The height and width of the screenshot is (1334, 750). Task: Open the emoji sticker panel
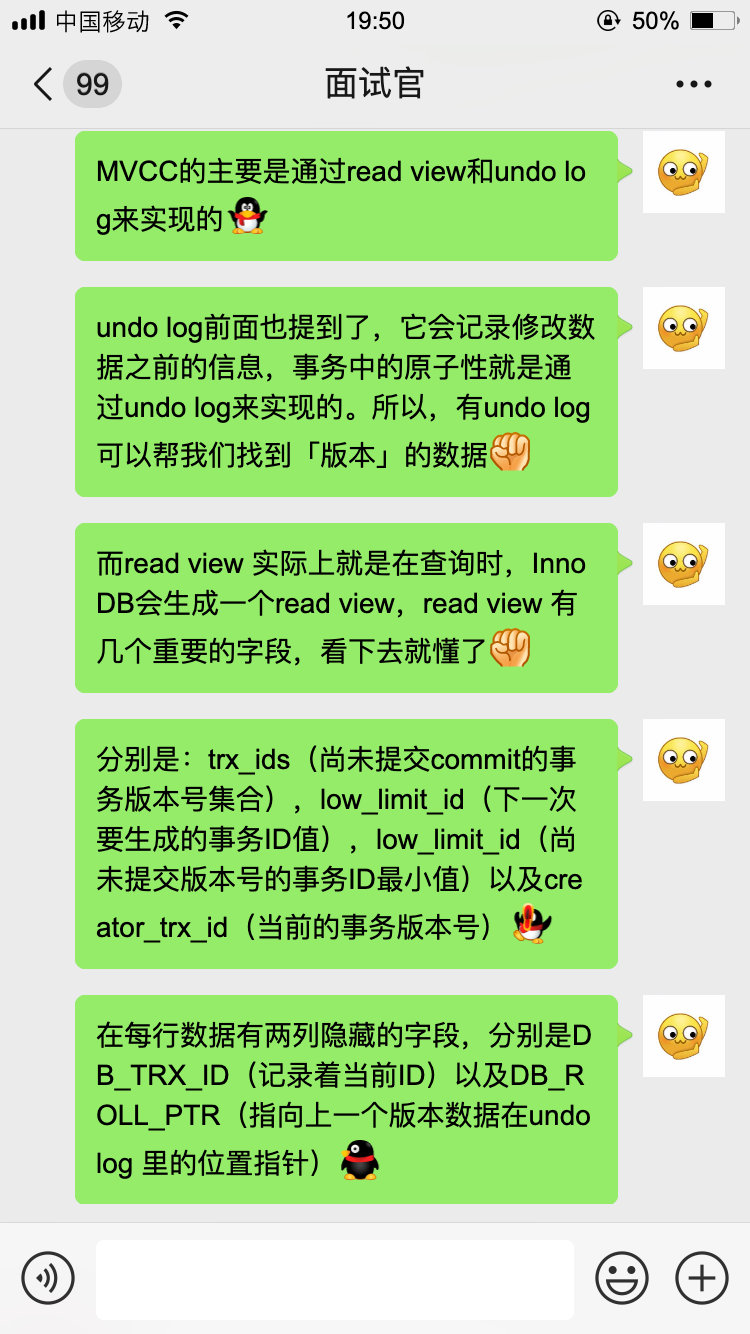click(621, 1277)
